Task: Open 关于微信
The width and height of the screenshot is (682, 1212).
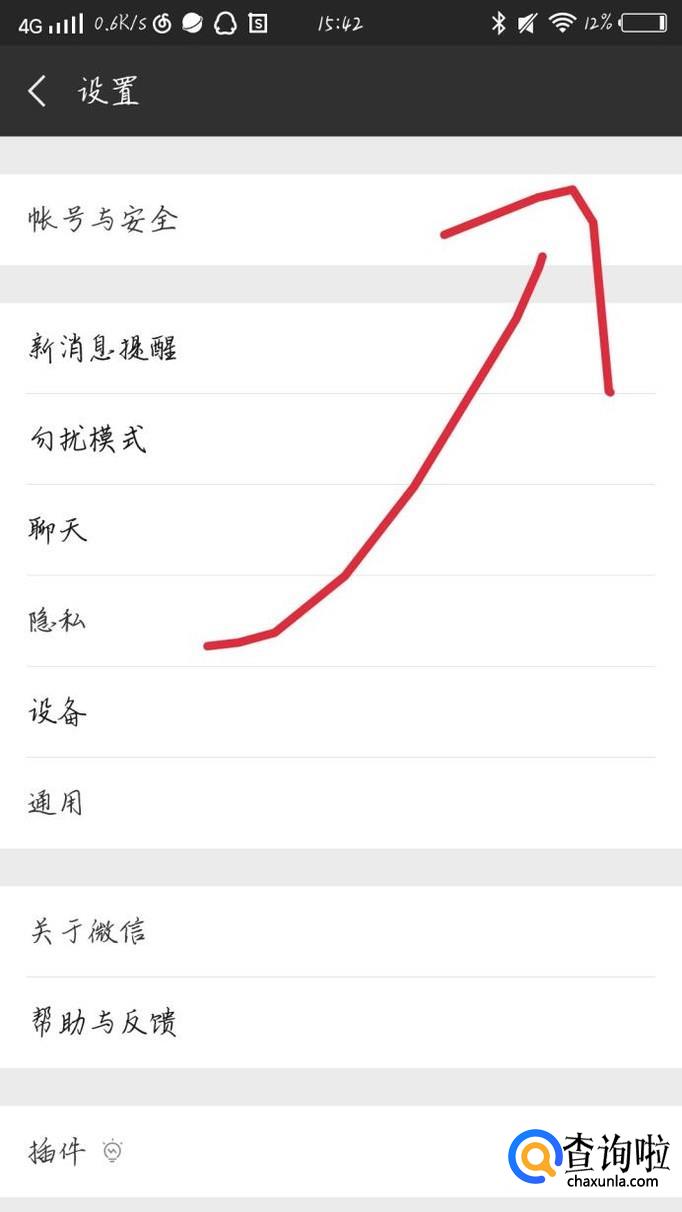Action: point(88,932)
